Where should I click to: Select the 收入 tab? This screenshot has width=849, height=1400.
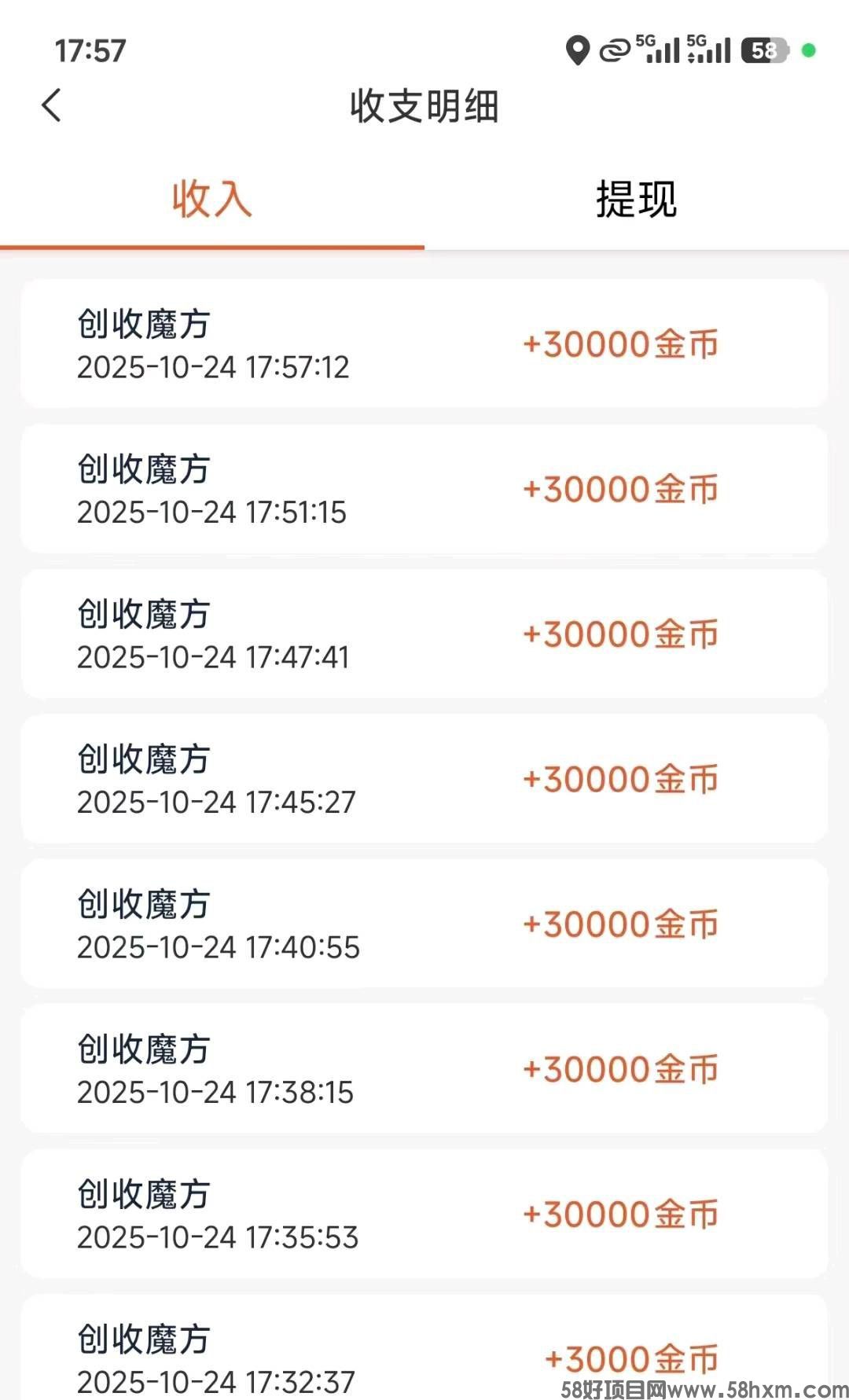(x=211, y=199)
